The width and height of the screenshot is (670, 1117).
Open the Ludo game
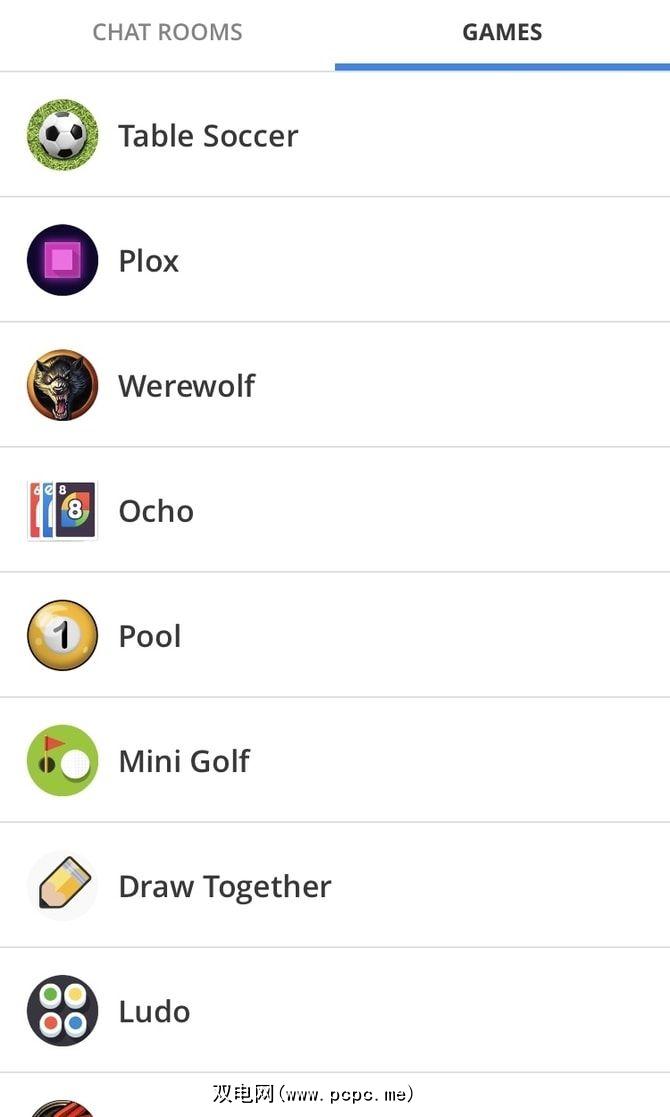[x=154, y=1011]
